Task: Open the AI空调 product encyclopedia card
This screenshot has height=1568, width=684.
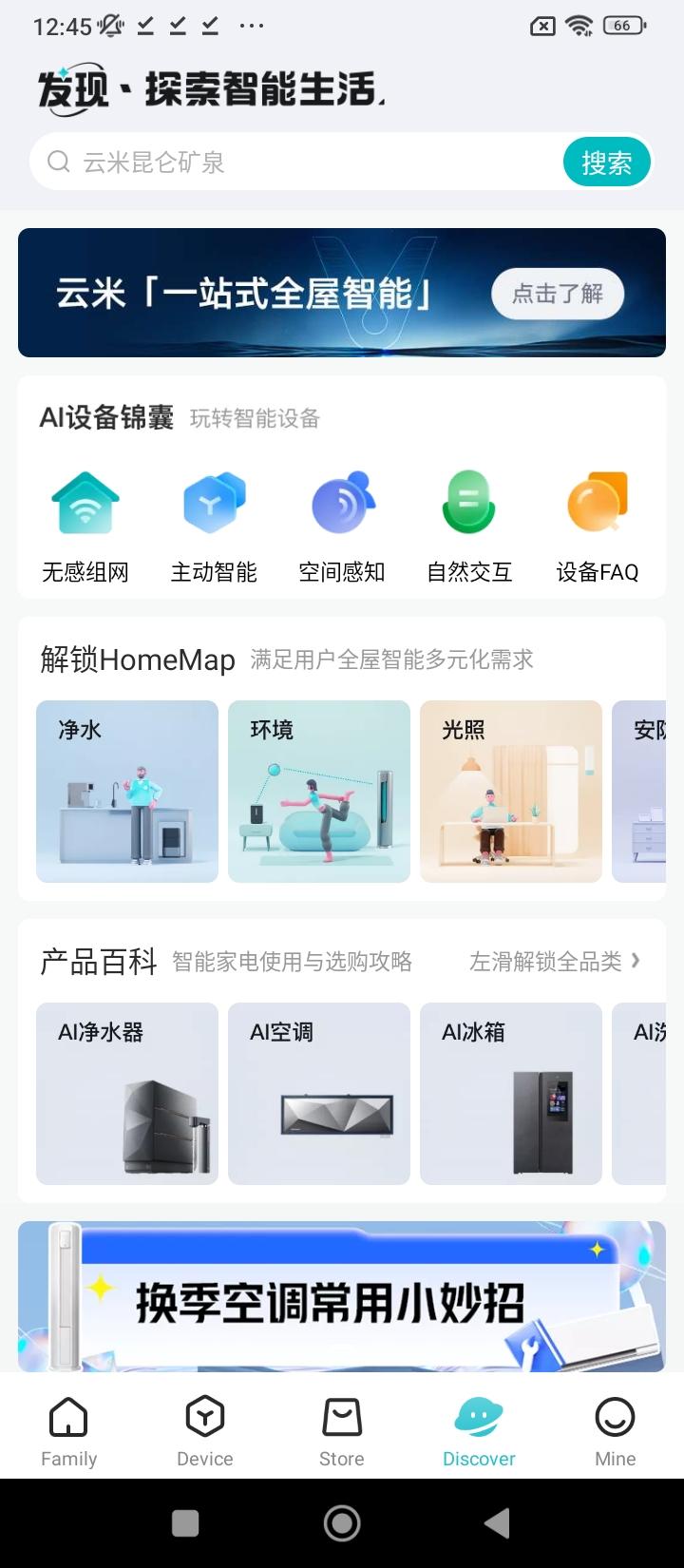Action: [318, 1093]
